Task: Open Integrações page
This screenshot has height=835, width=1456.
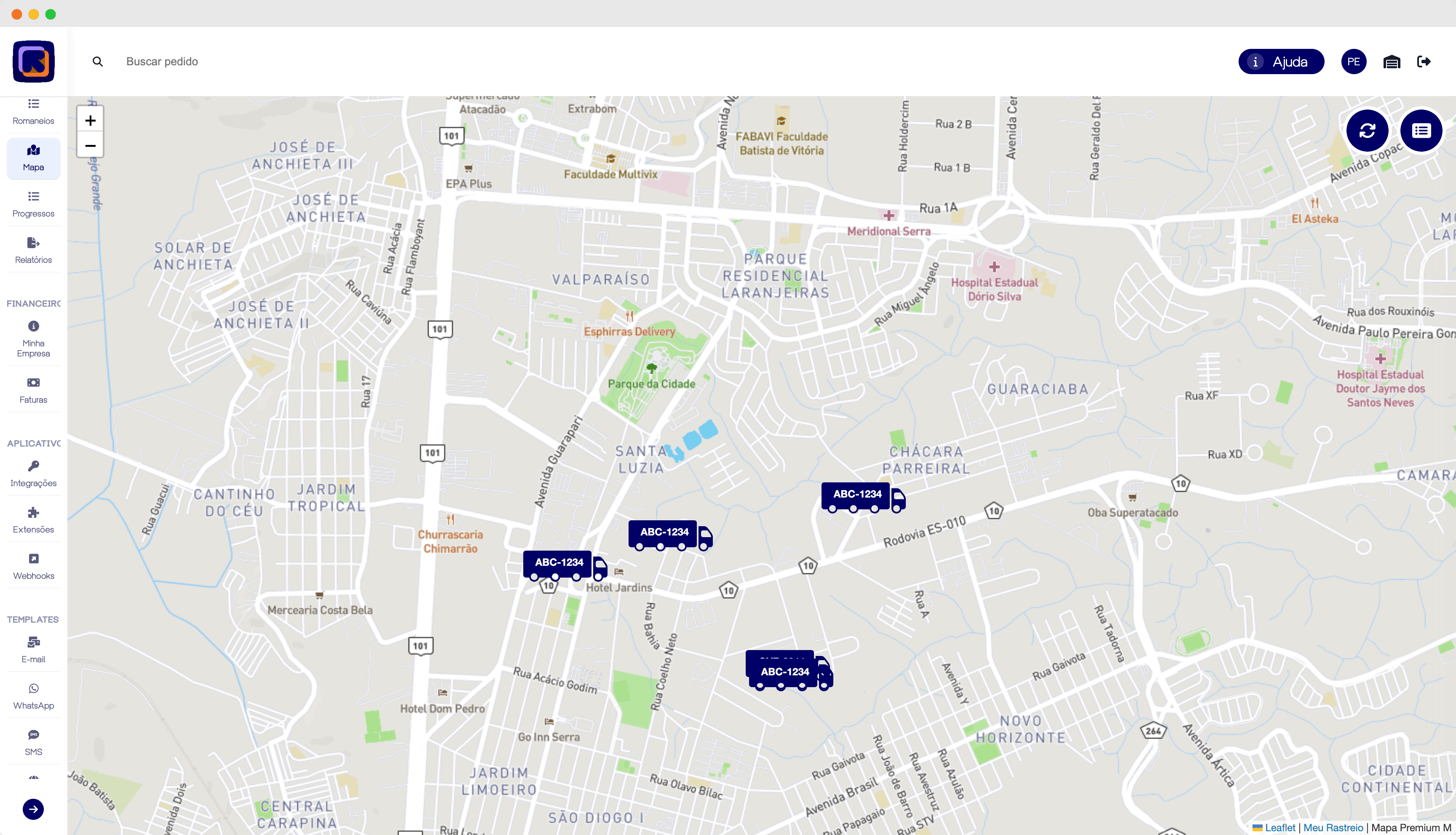Action: [x=33, y=474]
